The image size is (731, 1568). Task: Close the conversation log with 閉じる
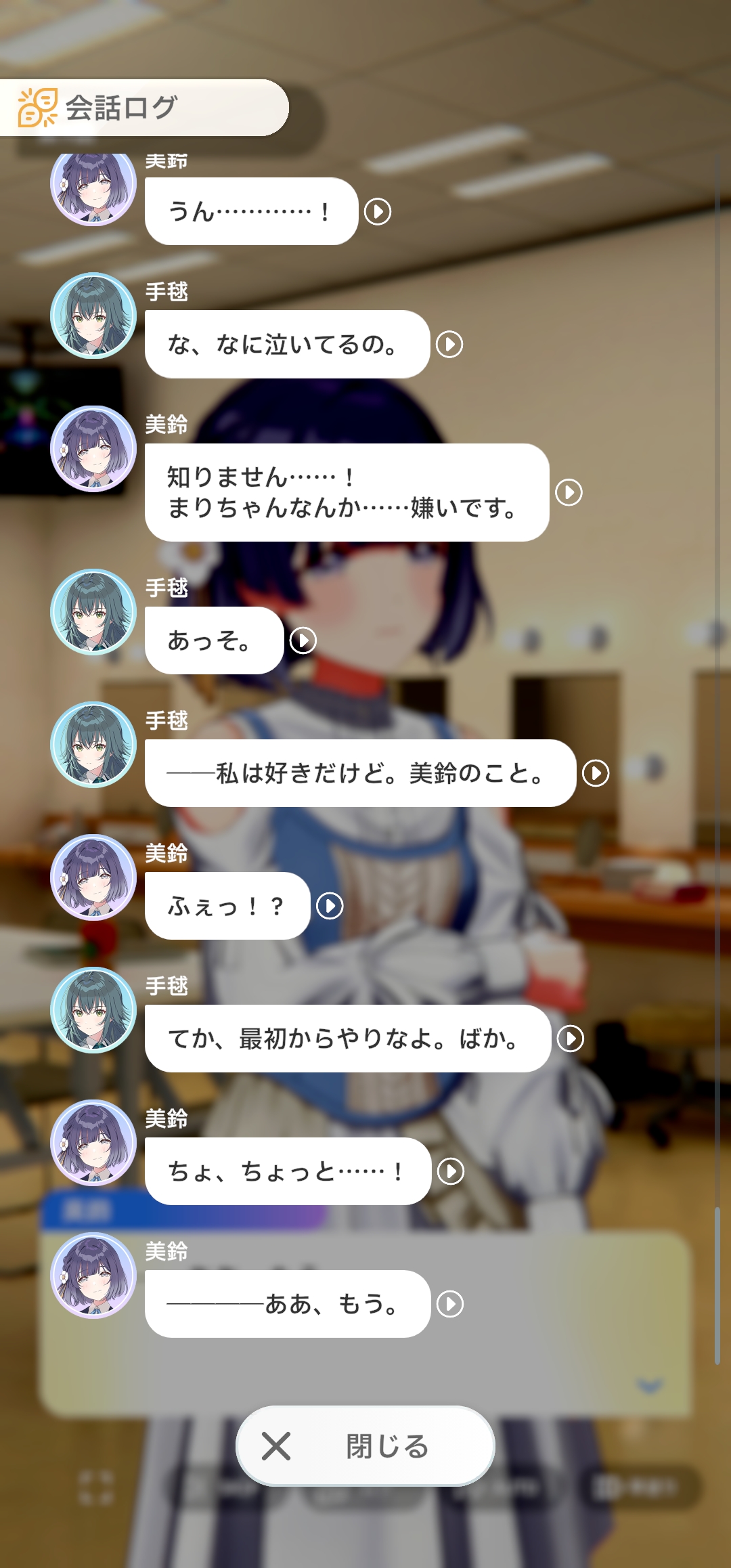365,1446
